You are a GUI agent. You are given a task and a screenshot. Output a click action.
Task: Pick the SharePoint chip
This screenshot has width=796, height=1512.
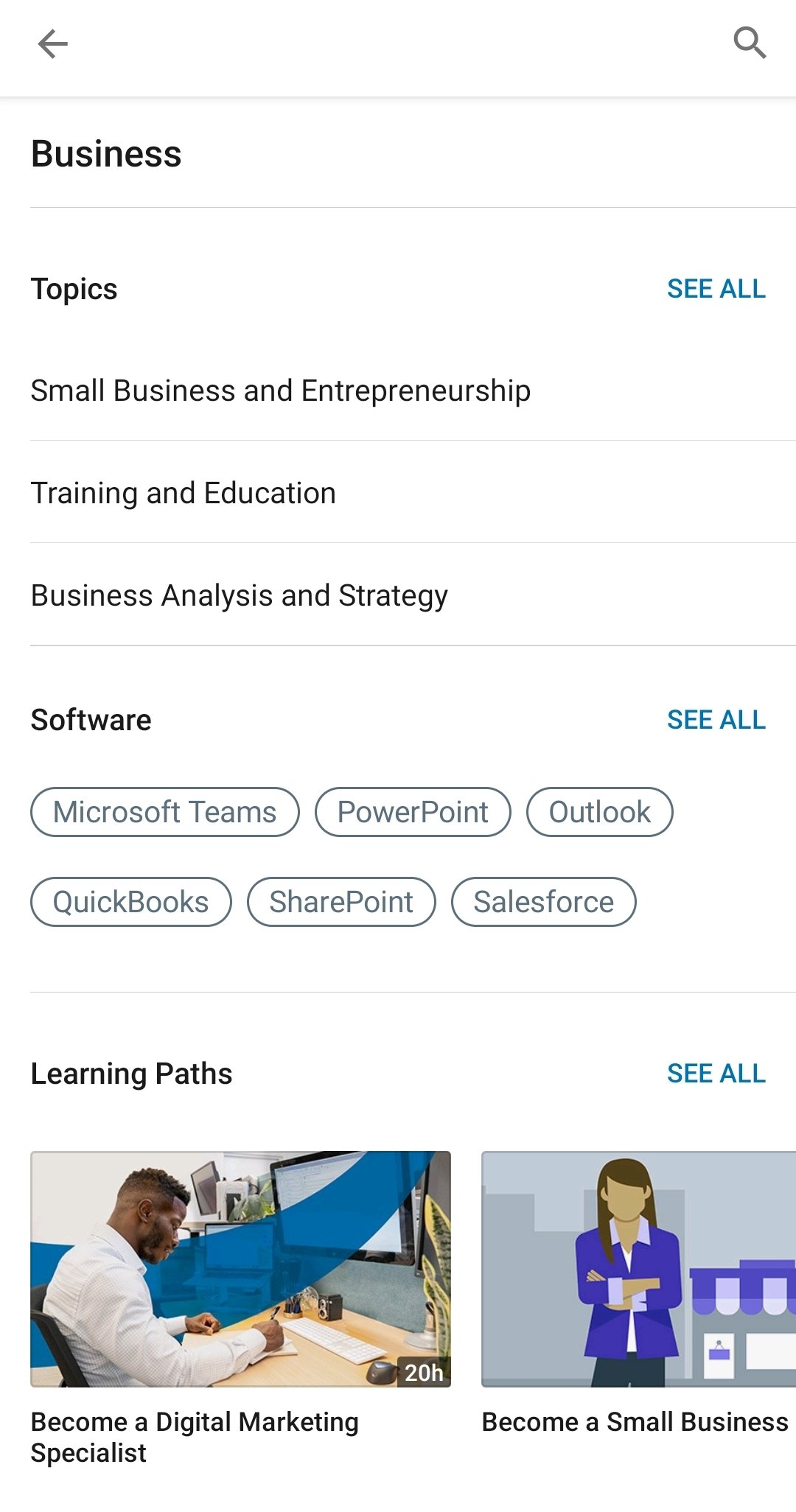[341, 902]
